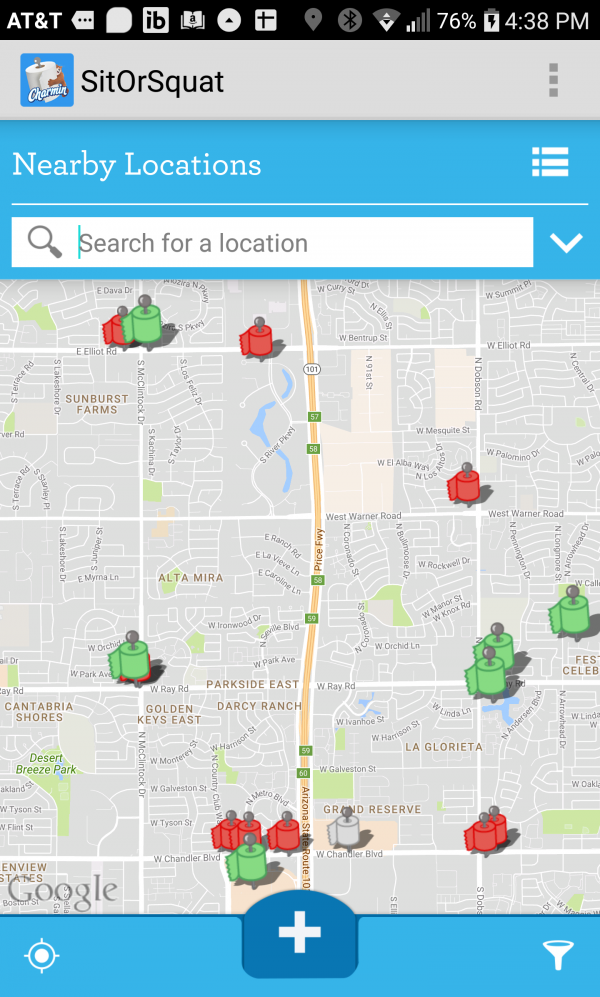Screen dimensions: 600x997
Task: Tap the Search for a location field
Action: (272, 242)
